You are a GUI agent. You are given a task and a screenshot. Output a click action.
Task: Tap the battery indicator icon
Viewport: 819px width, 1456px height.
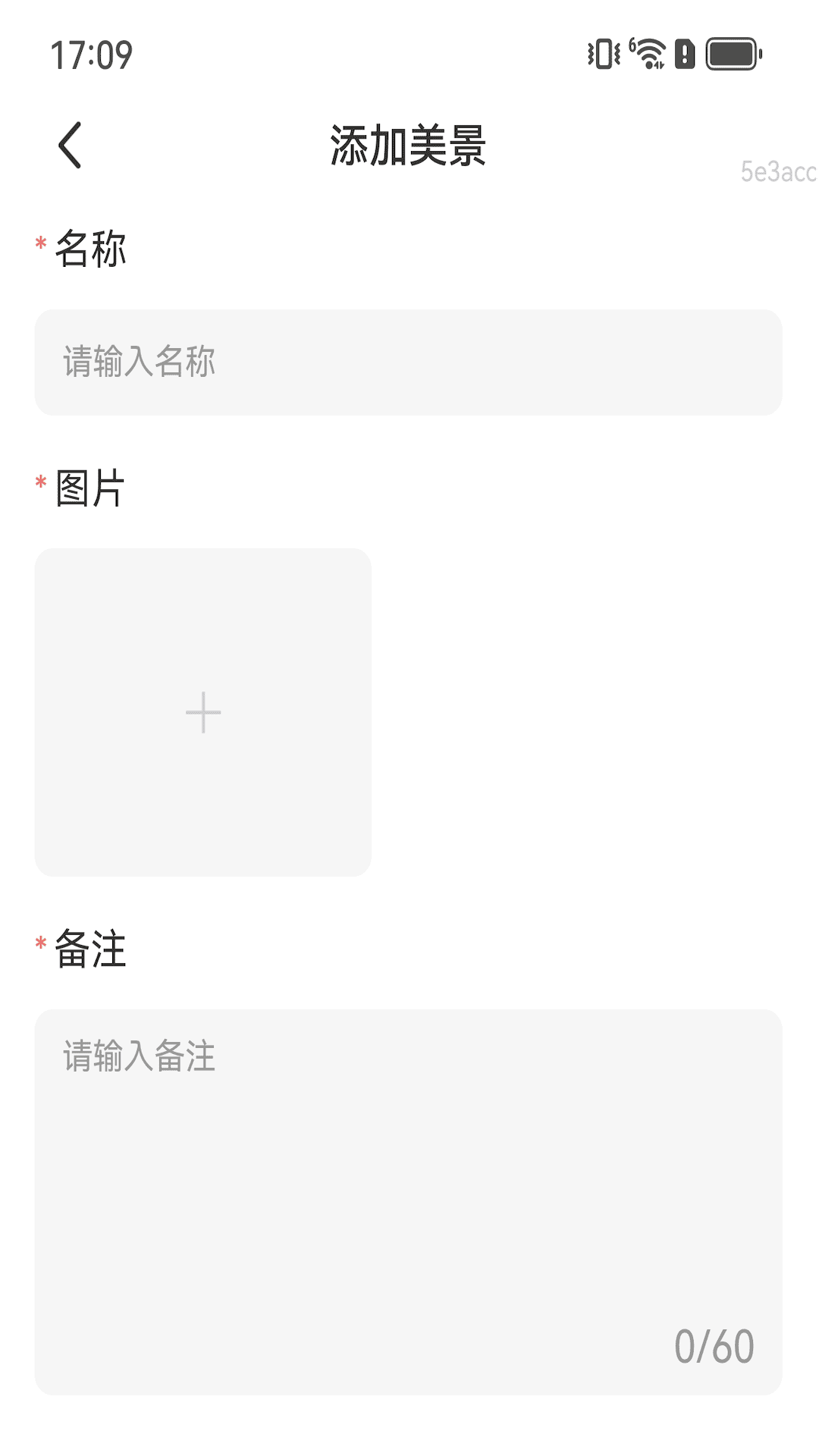point(730,55)
